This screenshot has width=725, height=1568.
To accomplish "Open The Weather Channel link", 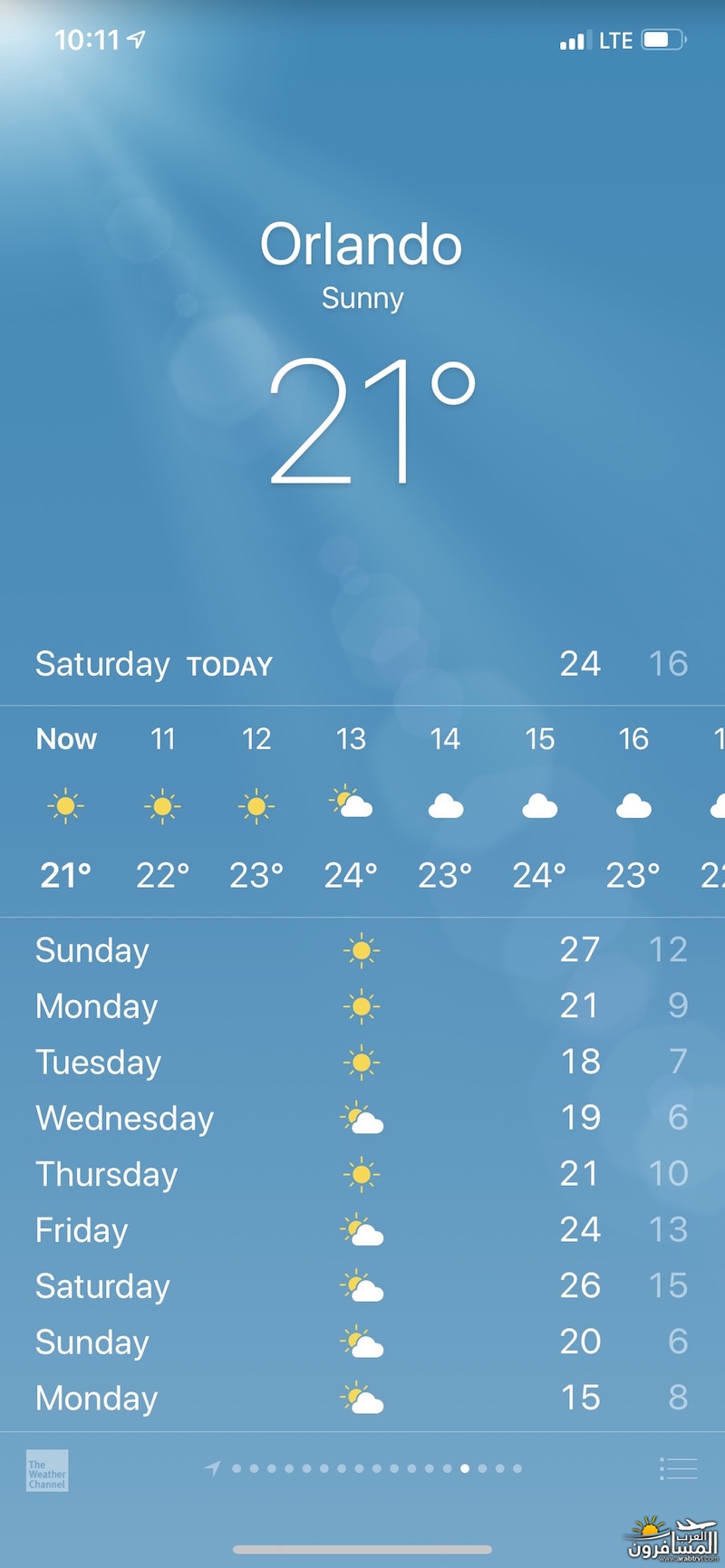I will pyautogui.click(x=47, y=1470).
